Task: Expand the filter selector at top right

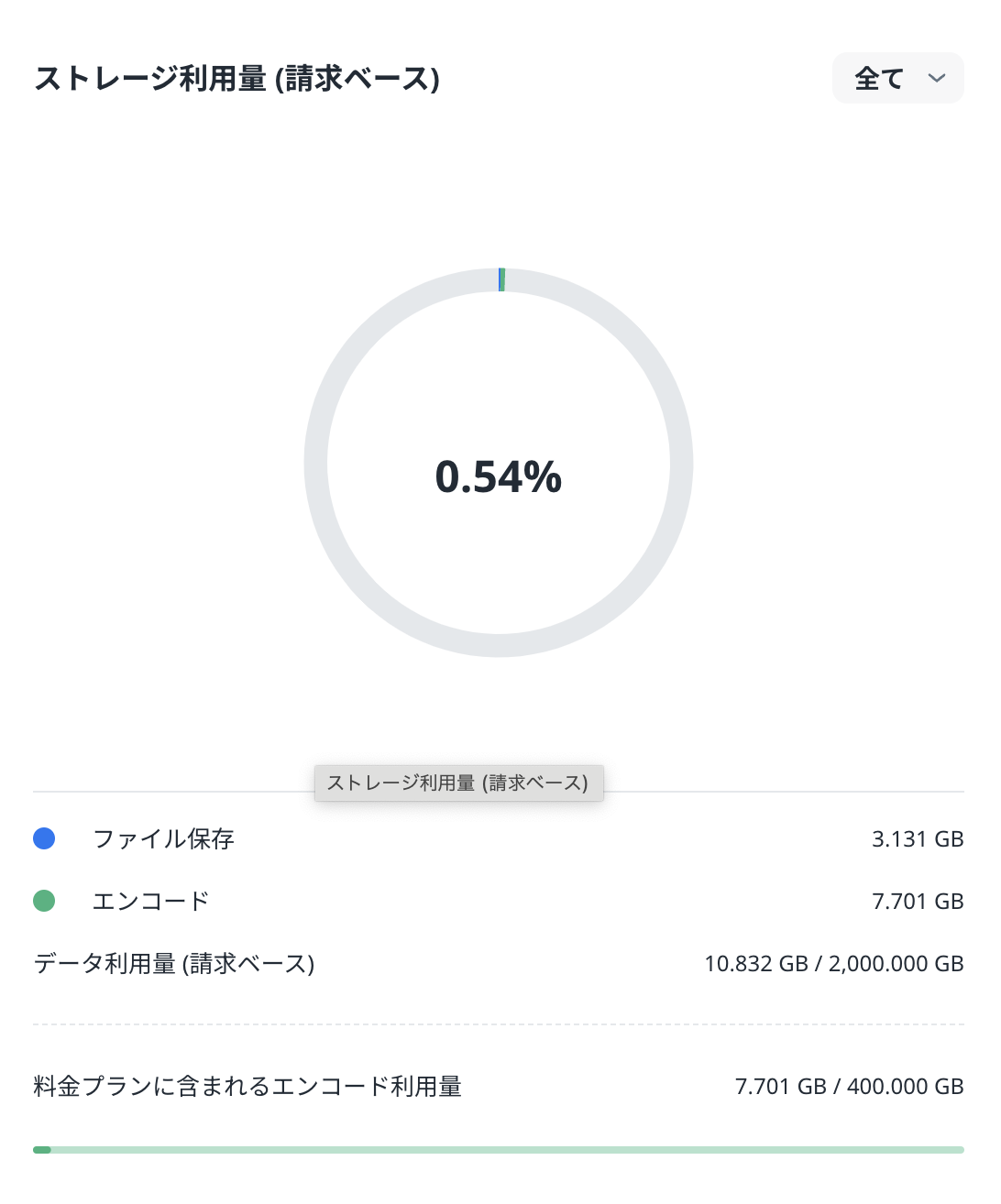Action: 896,79
